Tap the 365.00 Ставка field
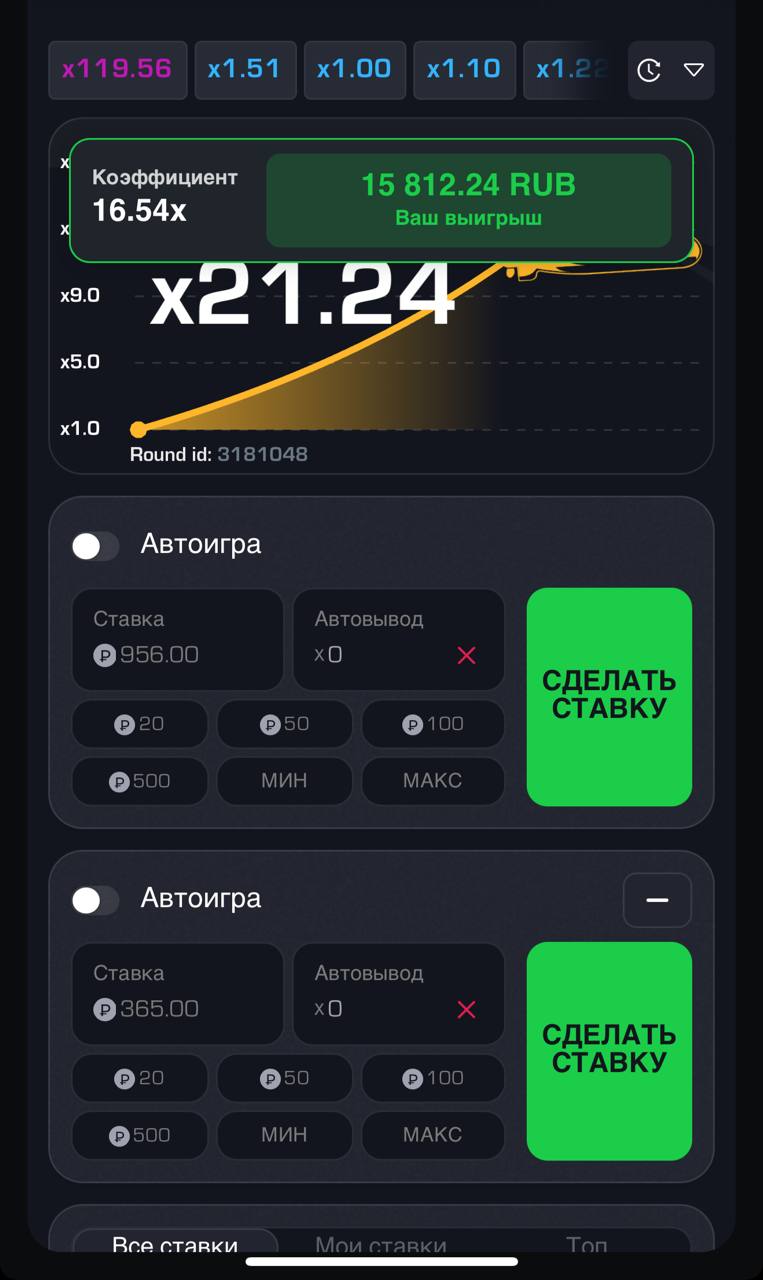This screenshot has width=763, height=1280. pyautogui.click(x=178, y=993)
